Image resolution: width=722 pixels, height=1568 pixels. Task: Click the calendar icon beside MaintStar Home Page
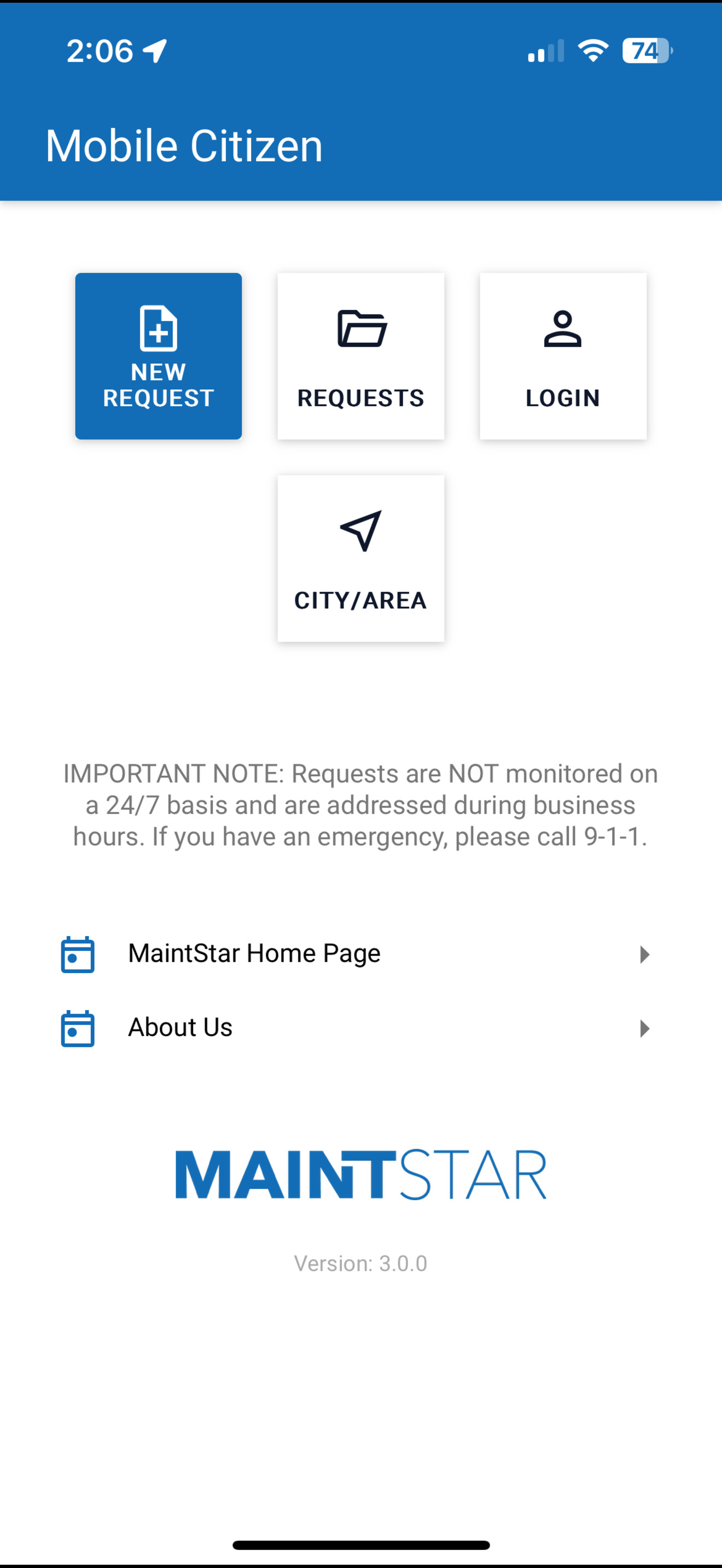pyautogui.click(x=77, y=954)
